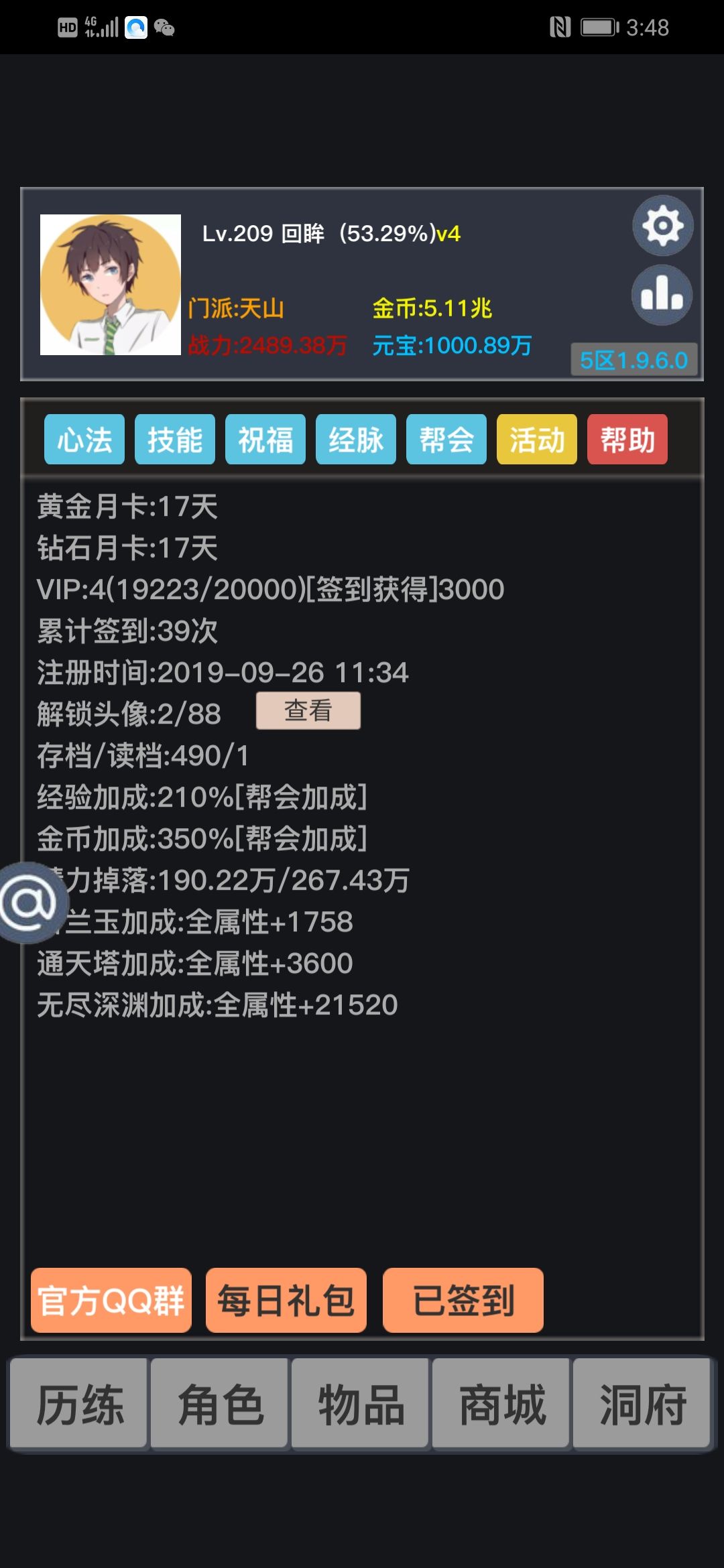Tap the player avatar picture
The width and height of the screenshot is (724, 1568).
[x=111, y=285]
